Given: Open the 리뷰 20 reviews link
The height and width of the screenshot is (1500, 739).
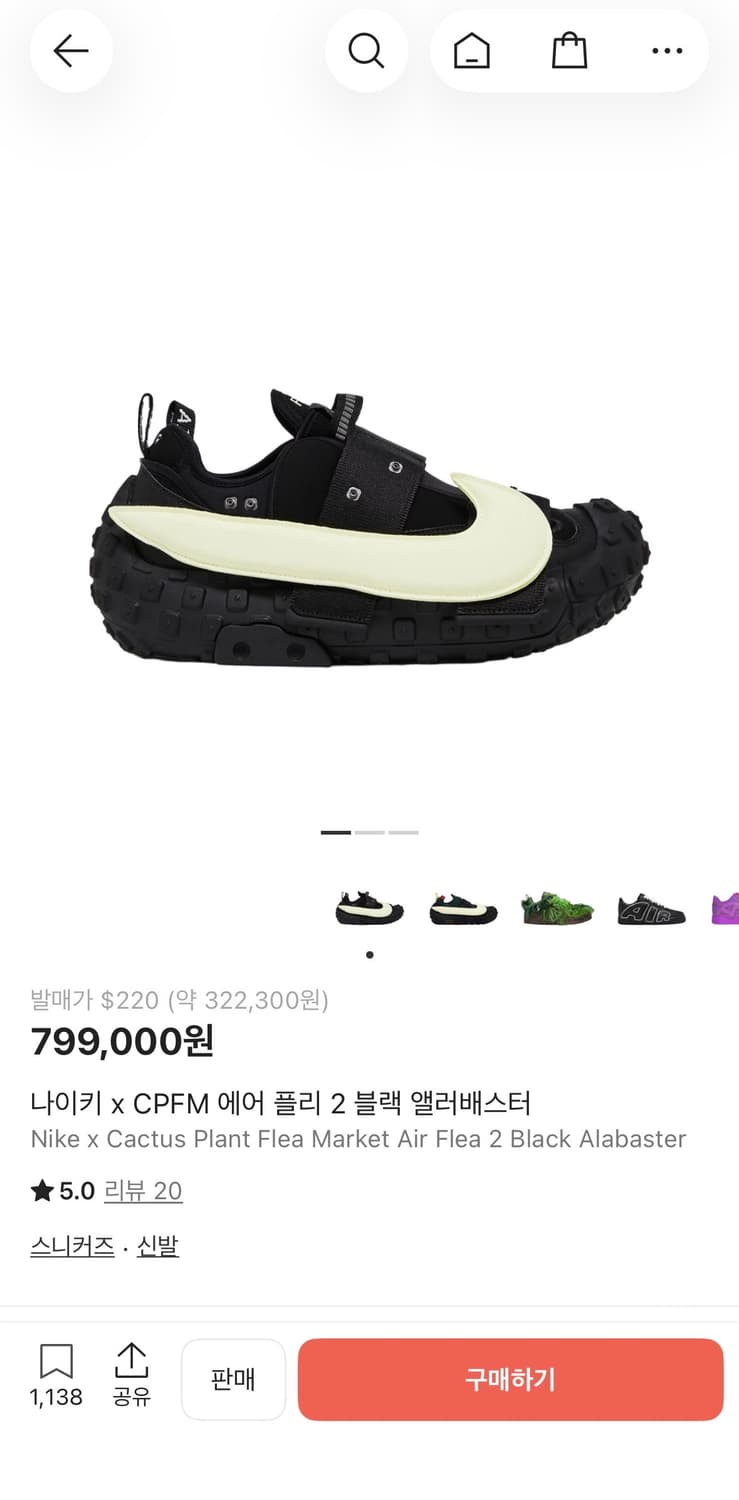Looking at the screenshot, I should pos(143,1190).
